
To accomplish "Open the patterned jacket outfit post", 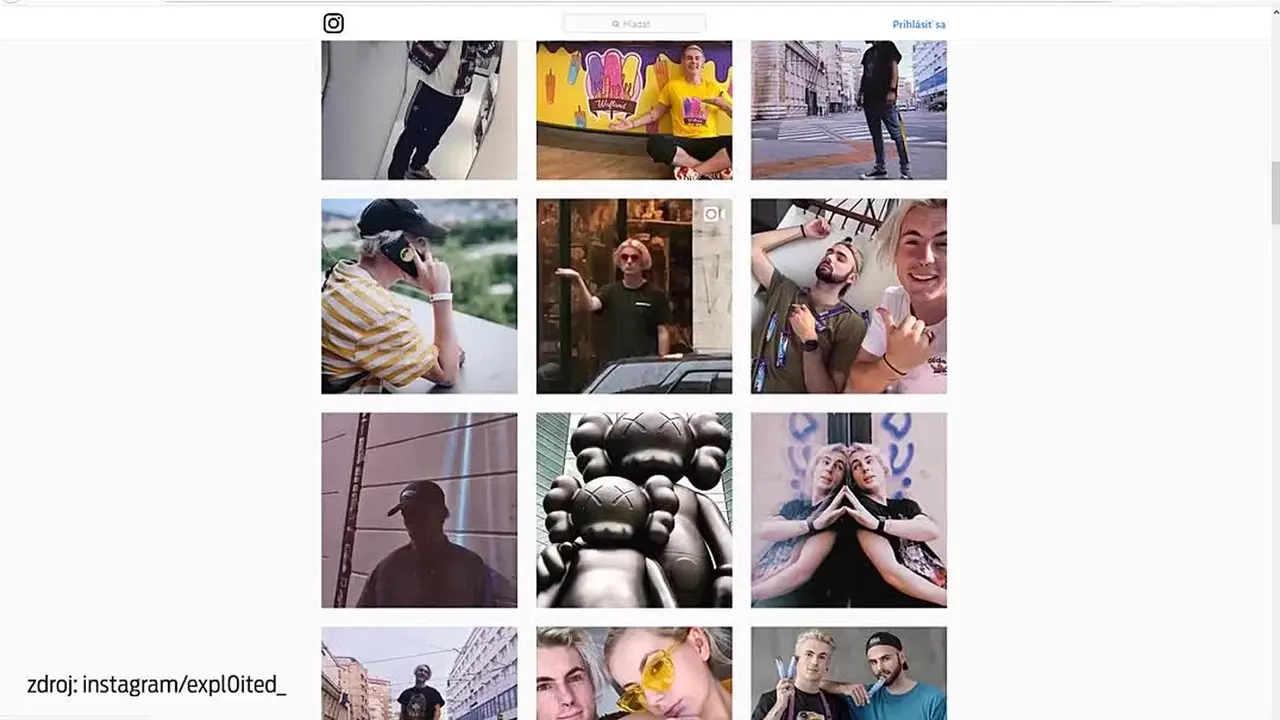I will click(x=419, y=110).
